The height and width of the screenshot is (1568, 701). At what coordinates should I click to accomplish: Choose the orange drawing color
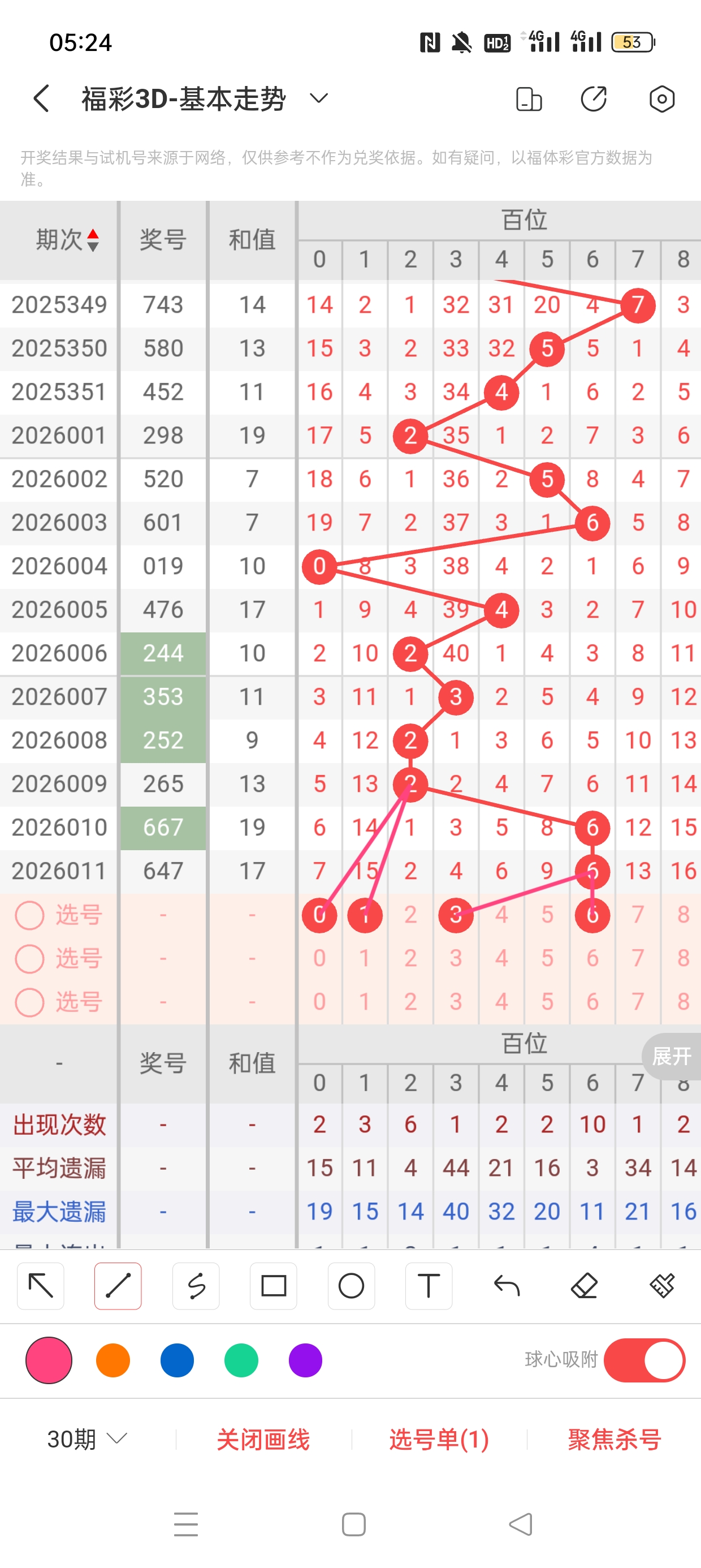[x=113, y=1360]
